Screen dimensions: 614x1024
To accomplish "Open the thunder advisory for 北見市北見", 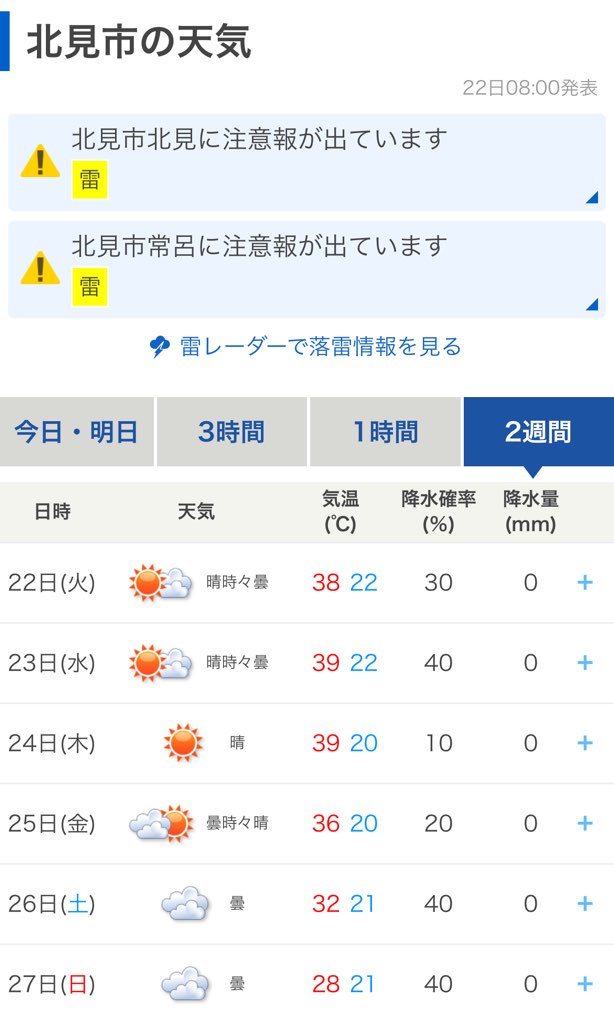I will (x=306, y=161).
